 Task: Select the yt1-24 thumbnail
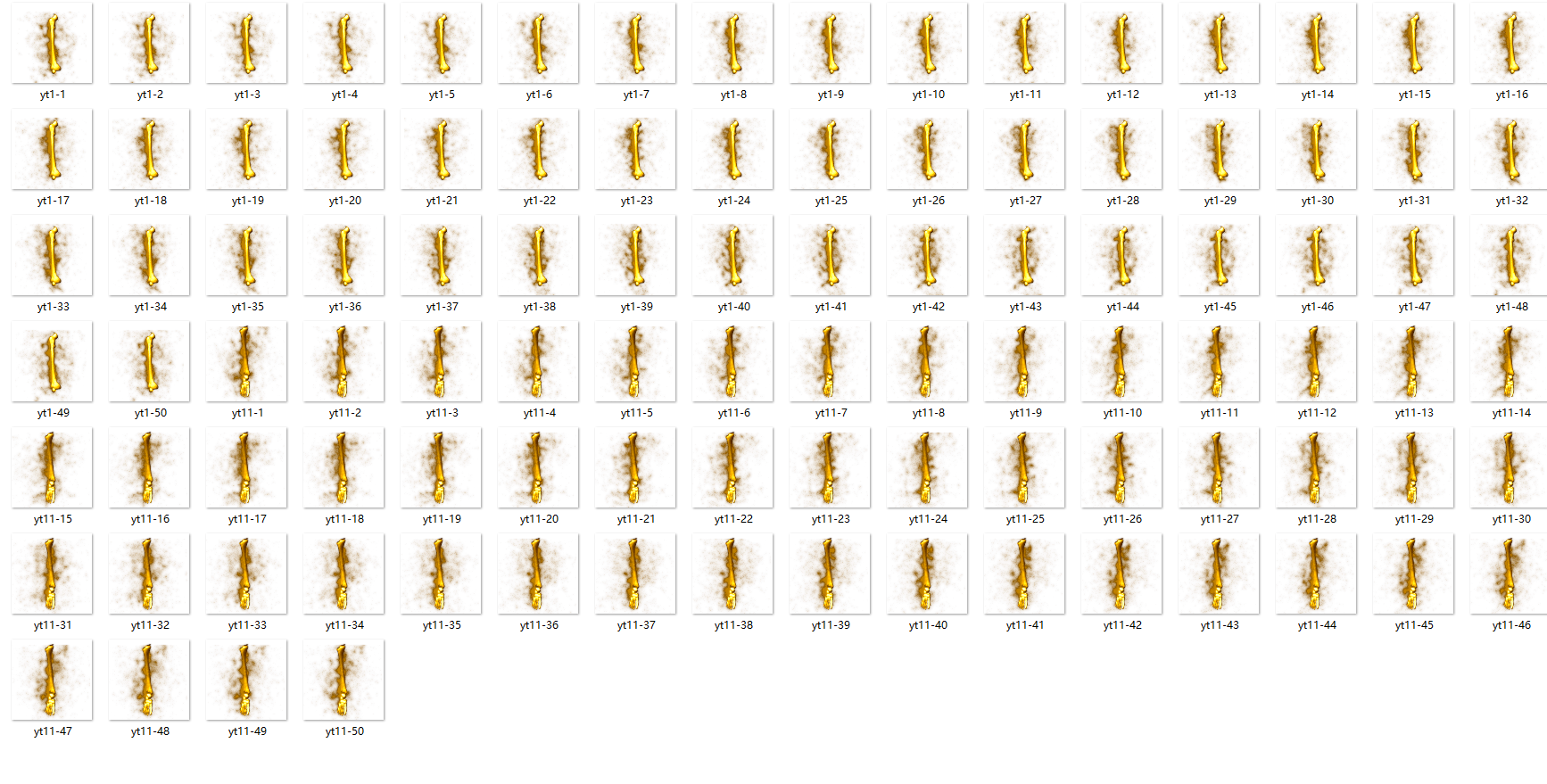tap(732, 149)
